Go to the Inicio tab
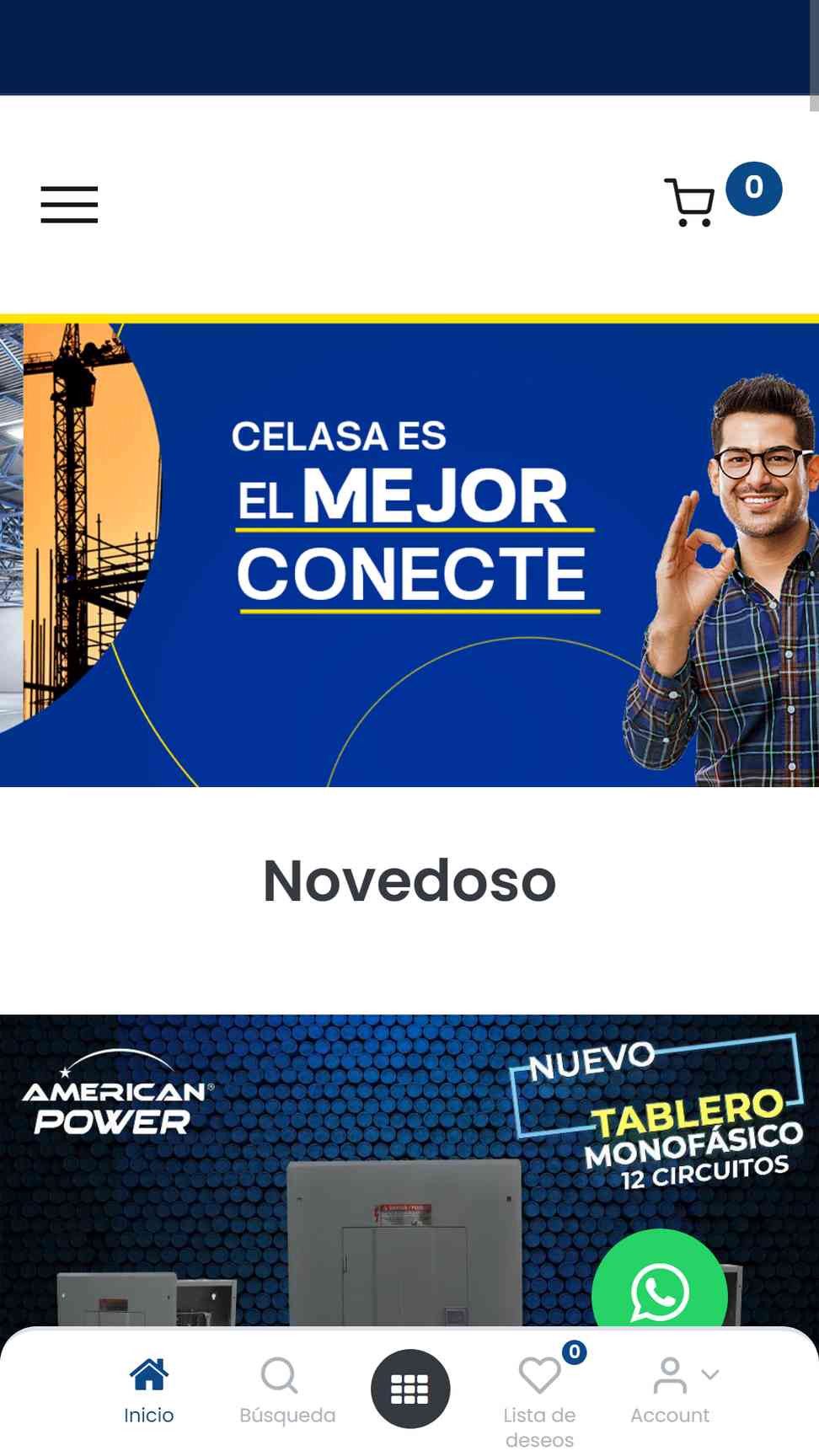This screenshot has height=1456, width=819. pyautogui.click(x=149, y=1390)
